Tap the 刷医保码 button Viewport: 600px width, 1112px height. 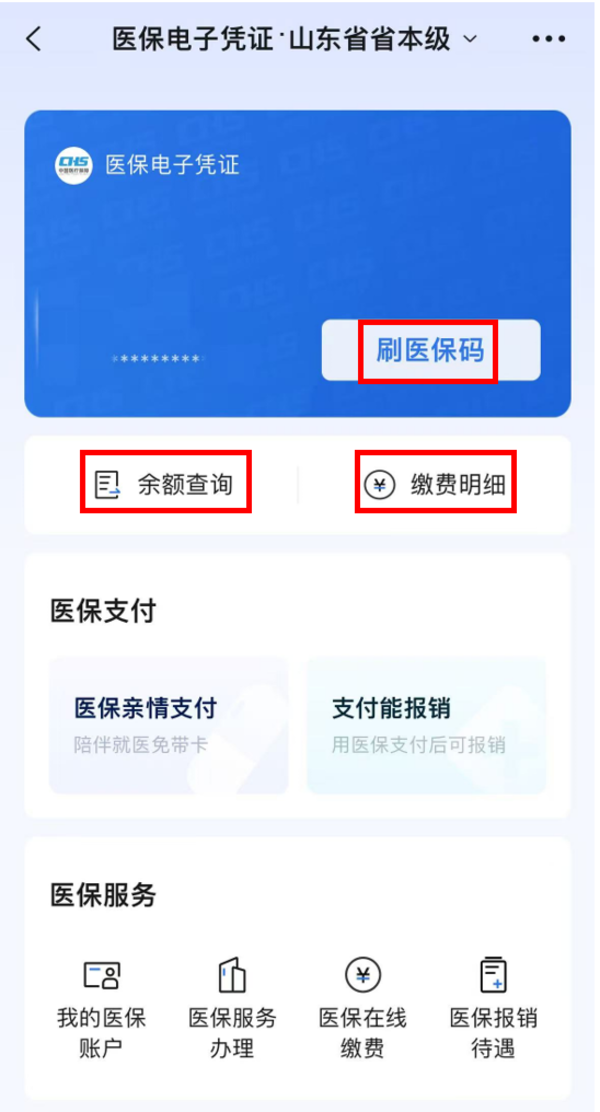click(x=430, y=351)
